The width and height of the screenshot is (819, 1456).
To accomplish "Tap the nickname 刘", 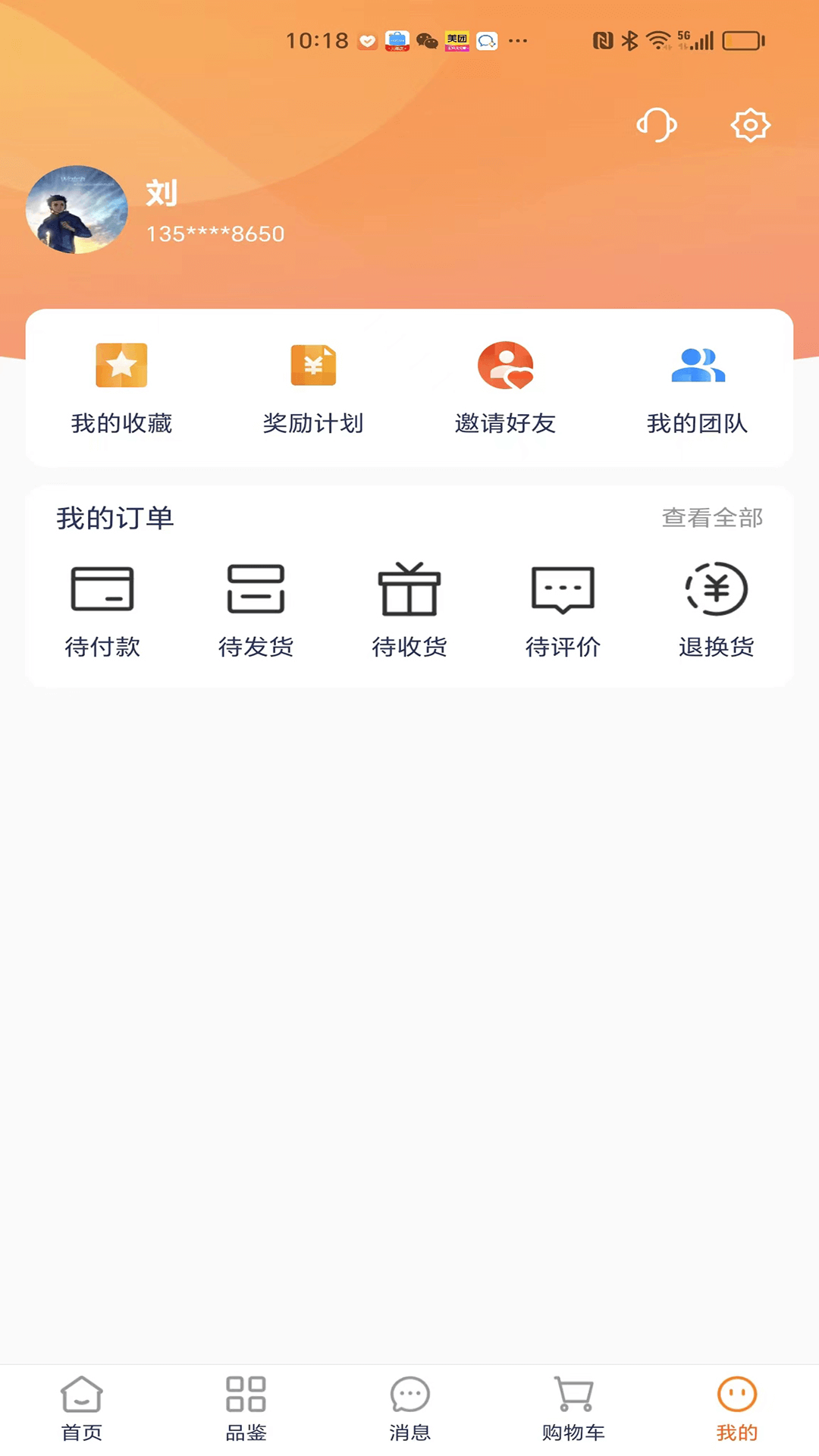I will 162,193.
